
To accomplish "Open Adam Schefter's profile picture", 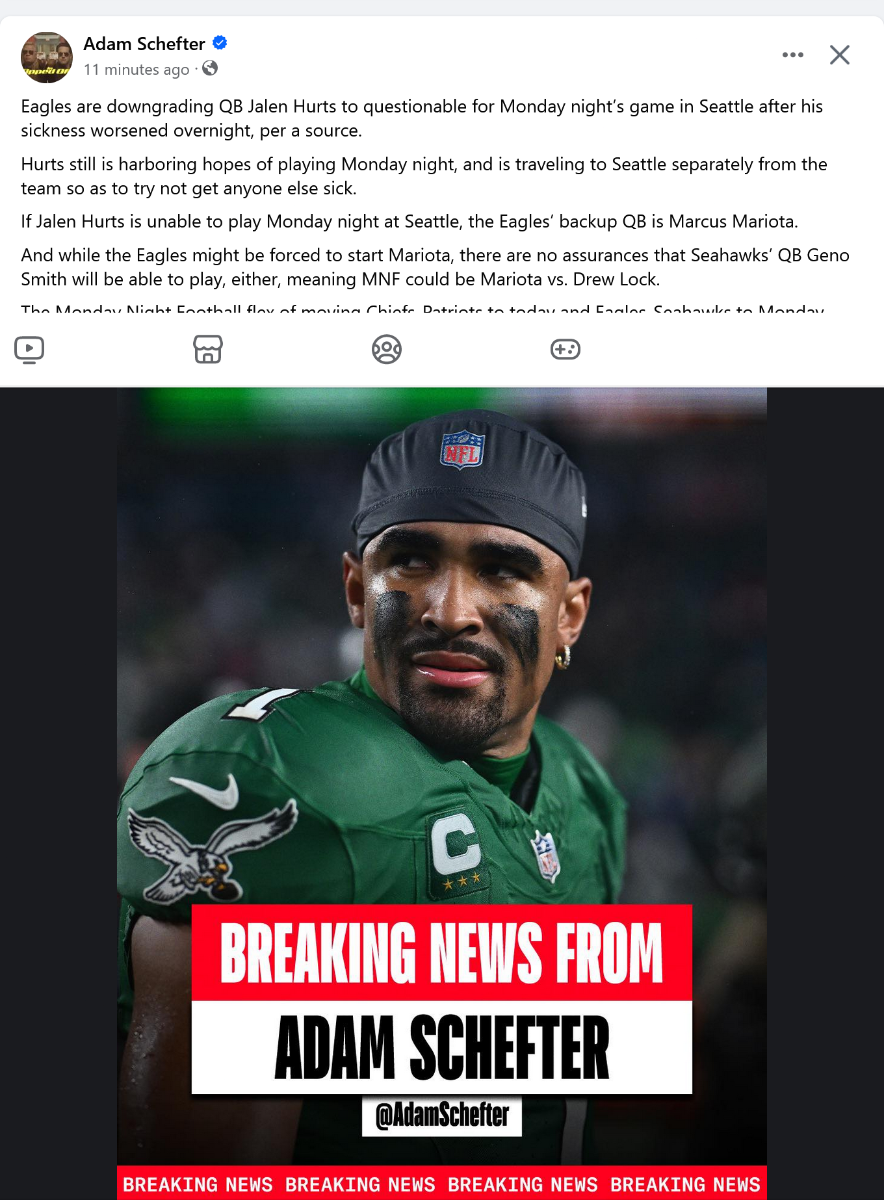I will [x=46, y=57].
